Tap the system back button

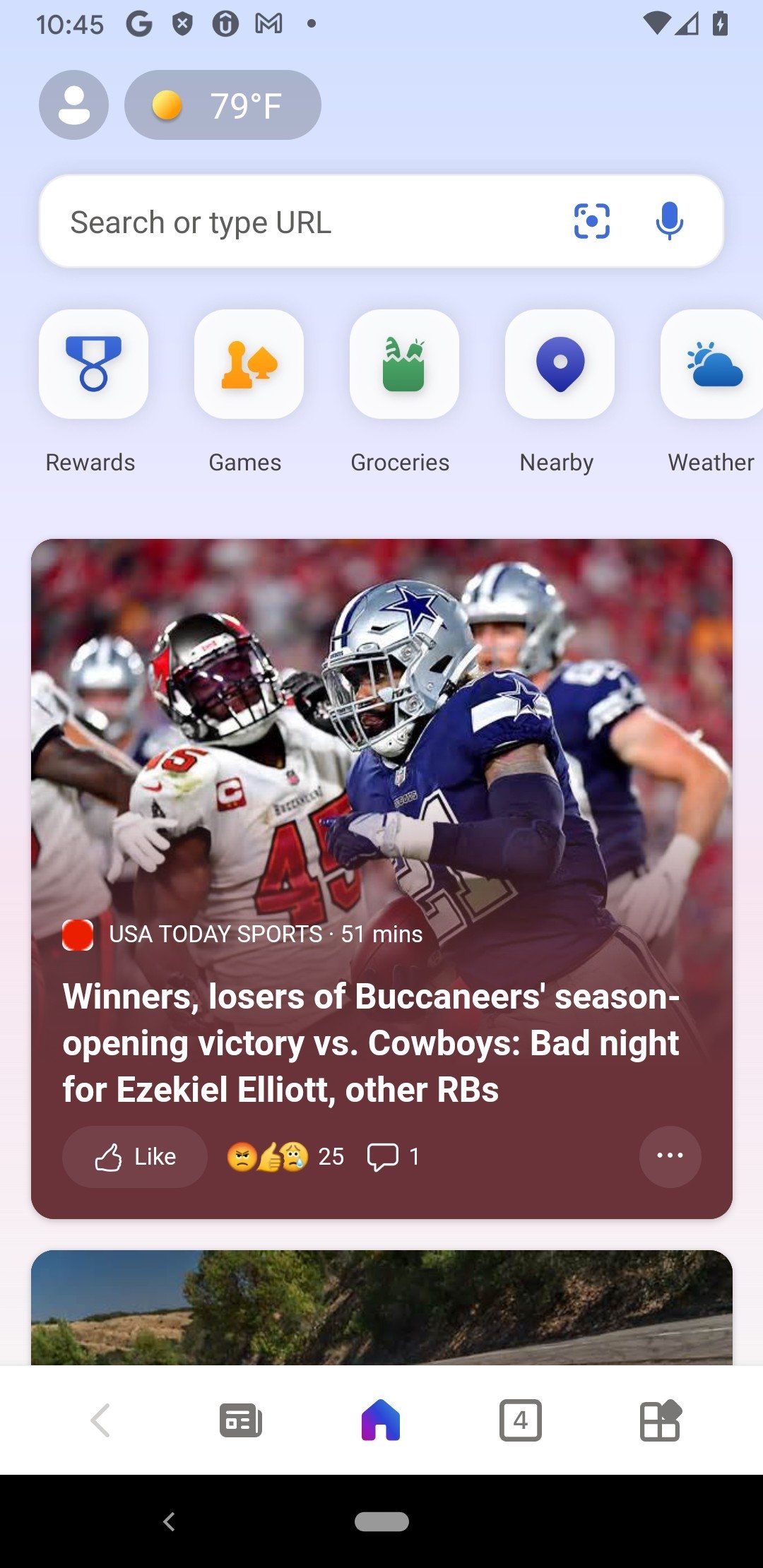pyautogui.click(x=169, y=1521)
